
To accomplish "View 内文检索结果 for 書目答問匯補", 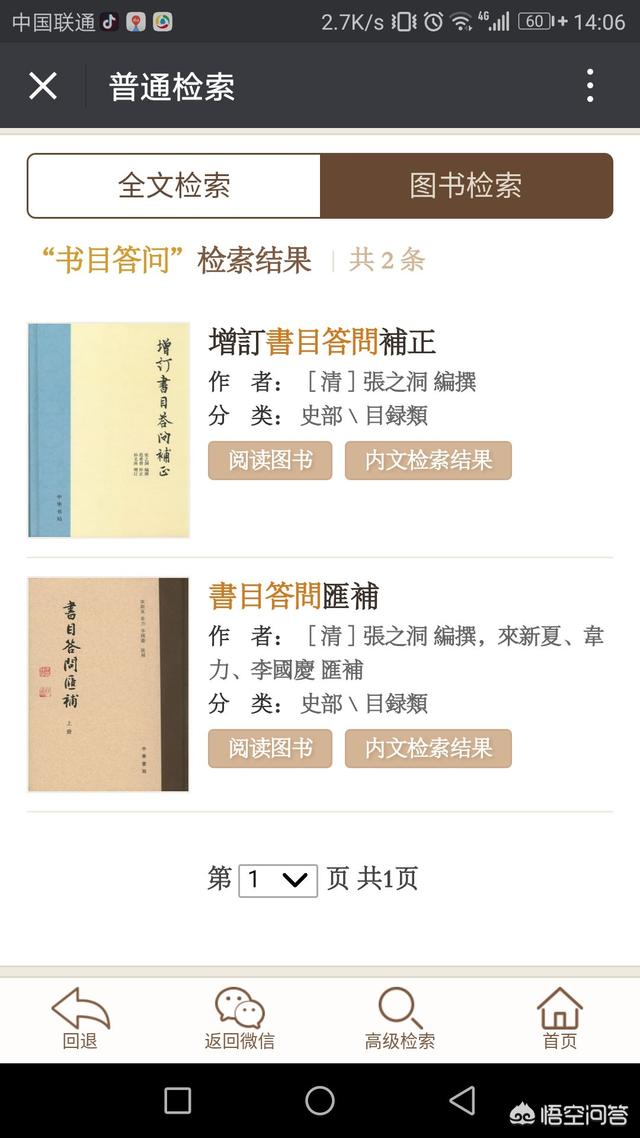I will (x=428, y=748).
